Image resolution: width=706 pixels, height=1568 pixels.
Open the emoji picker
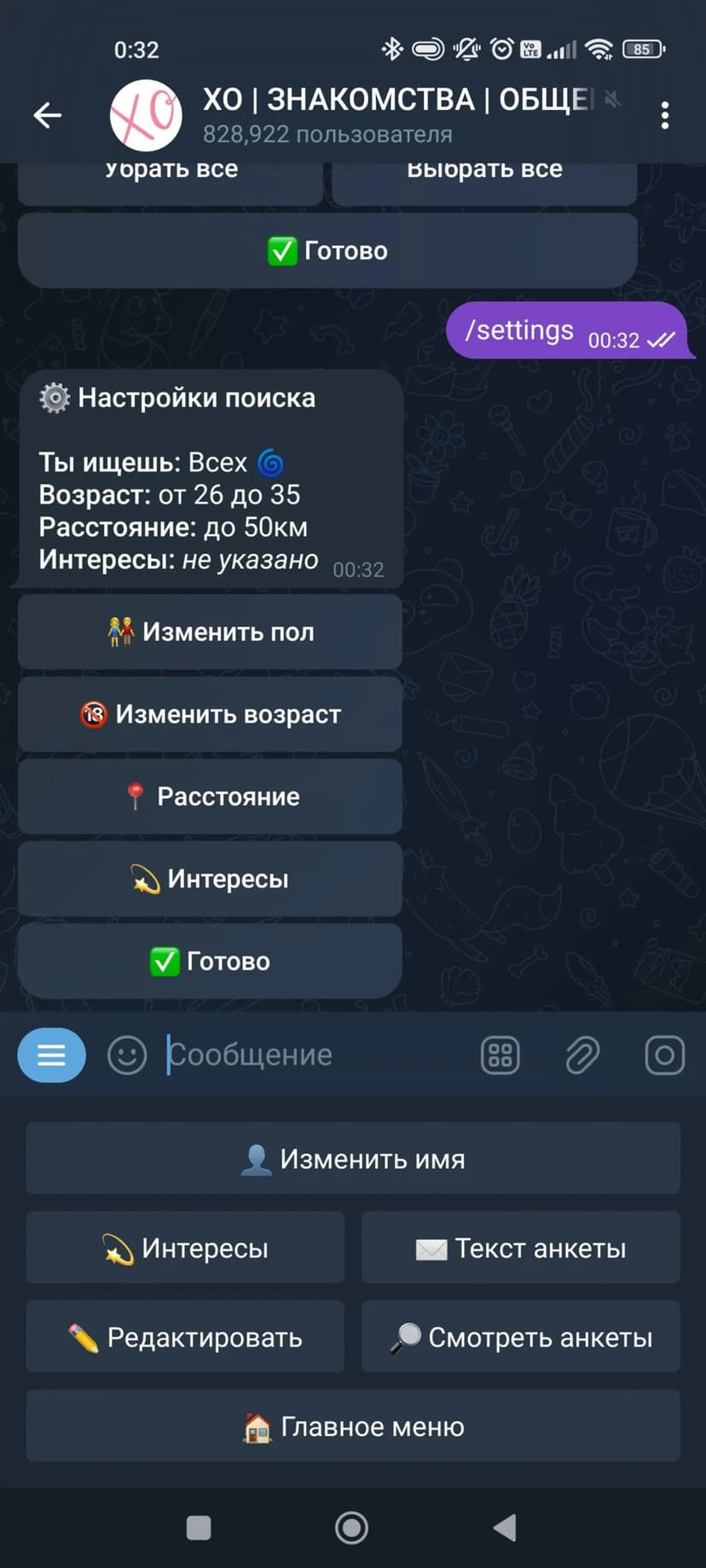point(127,1055)
